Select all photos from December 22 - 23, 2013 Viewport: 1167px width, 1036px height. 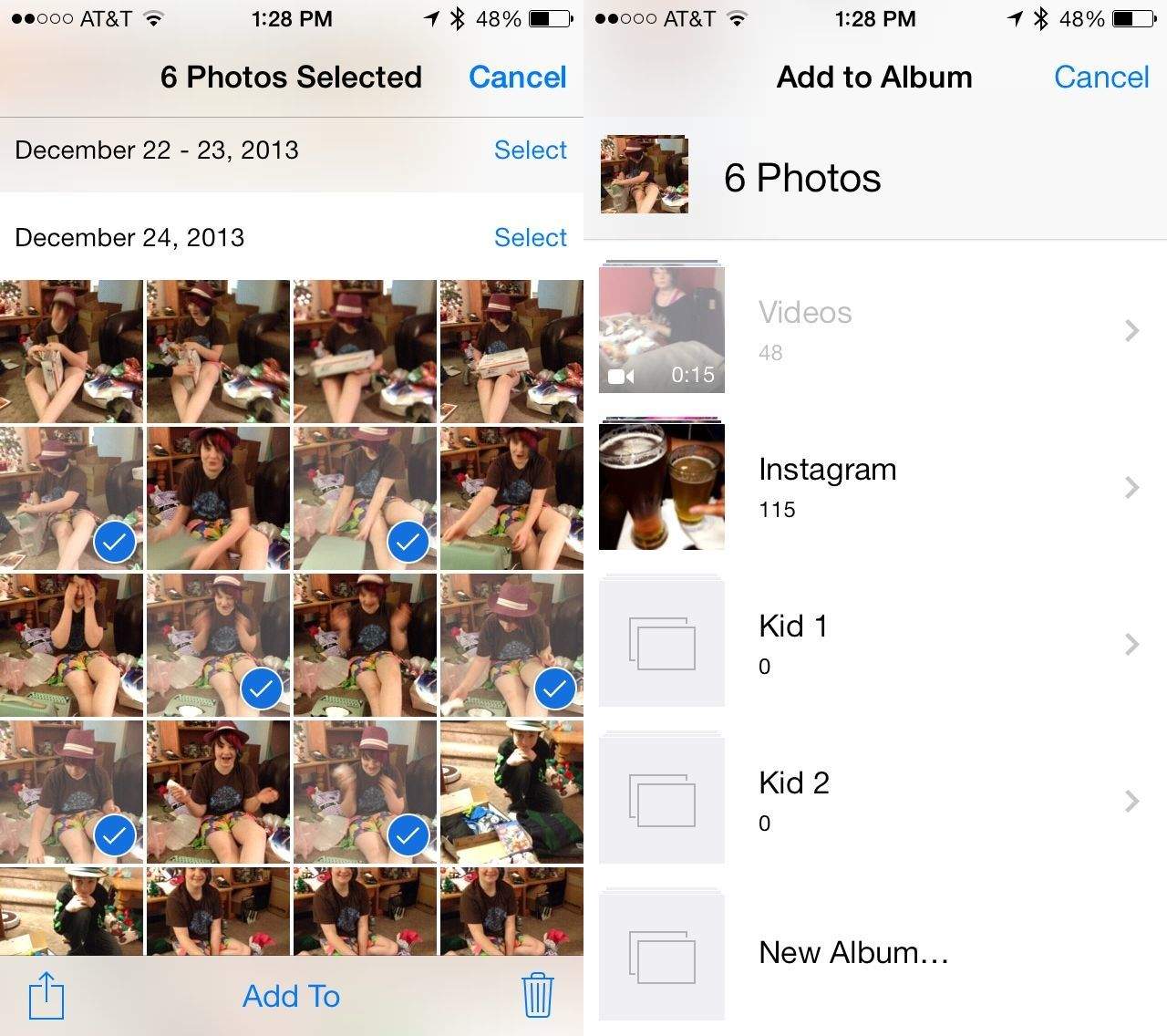530,150
